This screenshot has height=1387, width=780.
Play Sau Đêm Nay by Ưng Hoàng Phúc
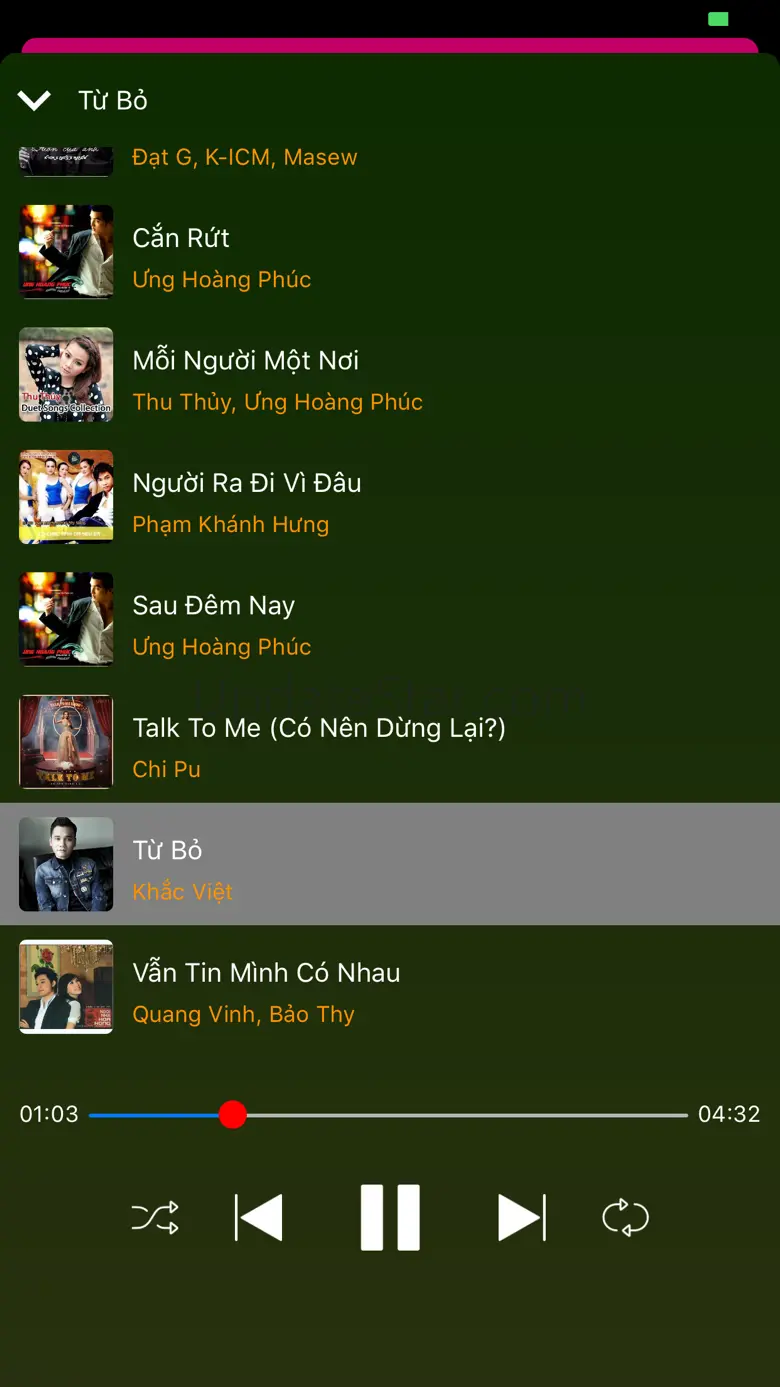coord(390,620)
